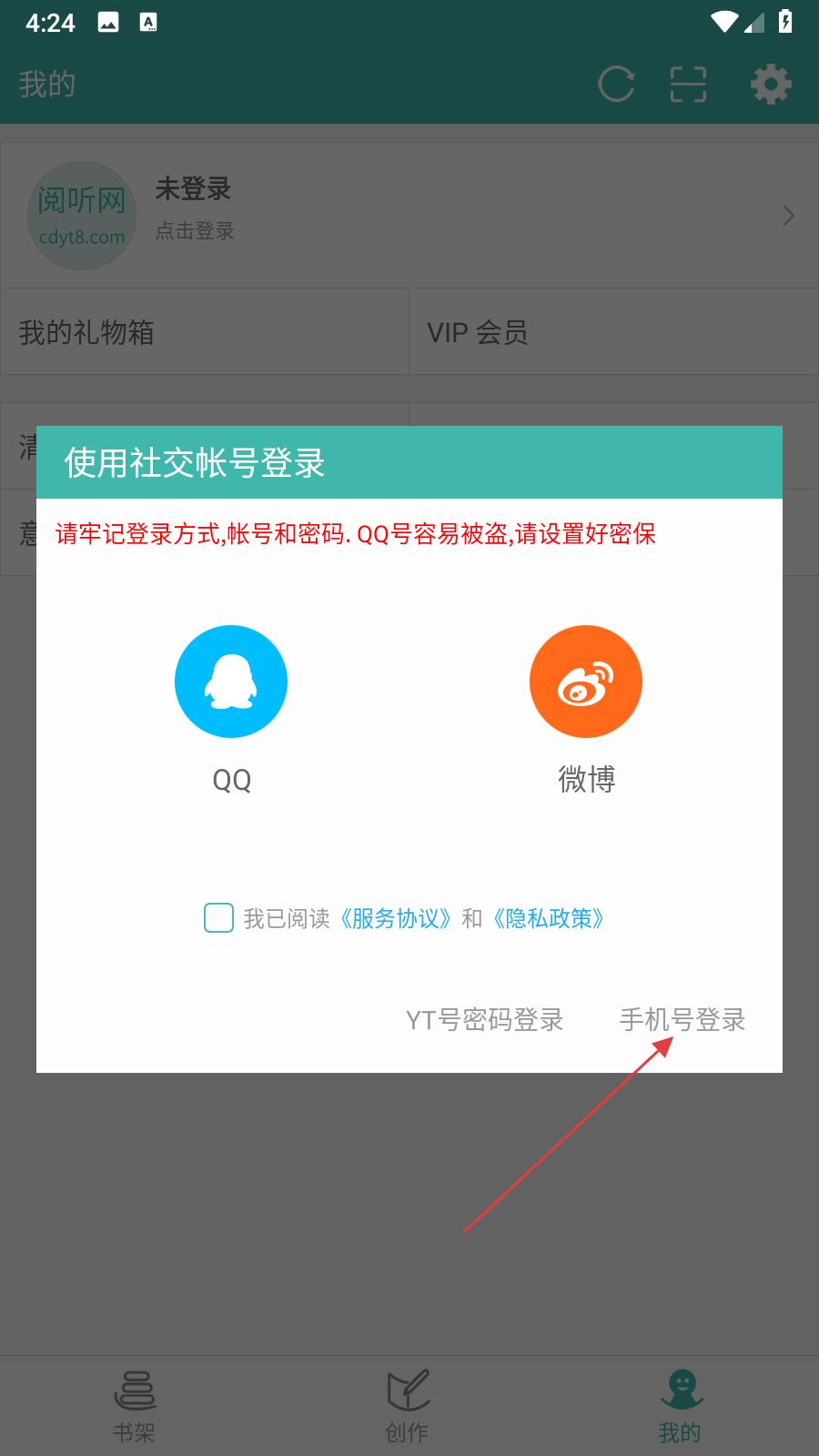The width and height of the screenshot is (819, 1456).
Task: Open the 服务协议 link
Action: click(x=395, y=918)
